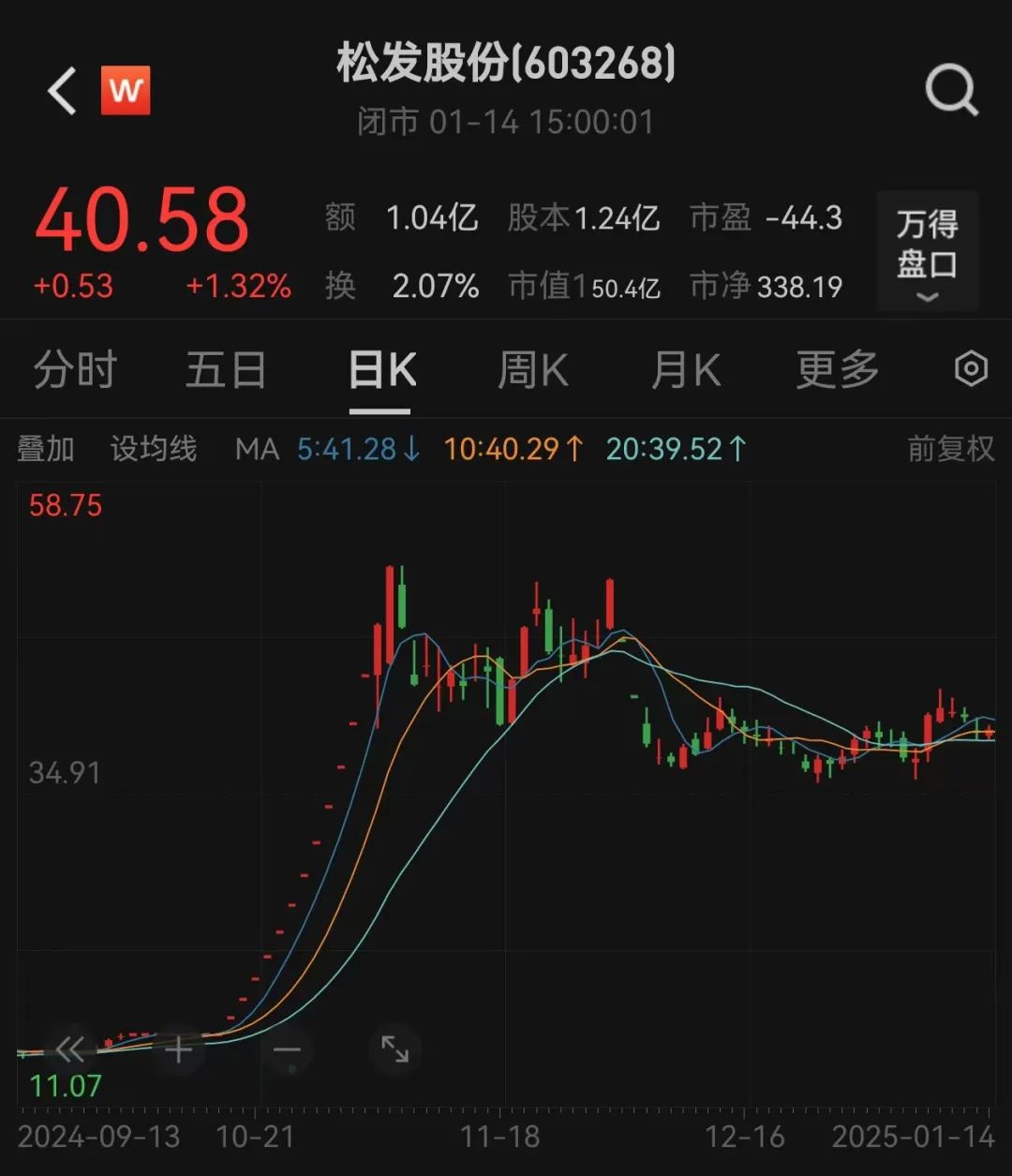Open the 更多 chart period options
The image size is (1012, 1176).
coord(837,370)
